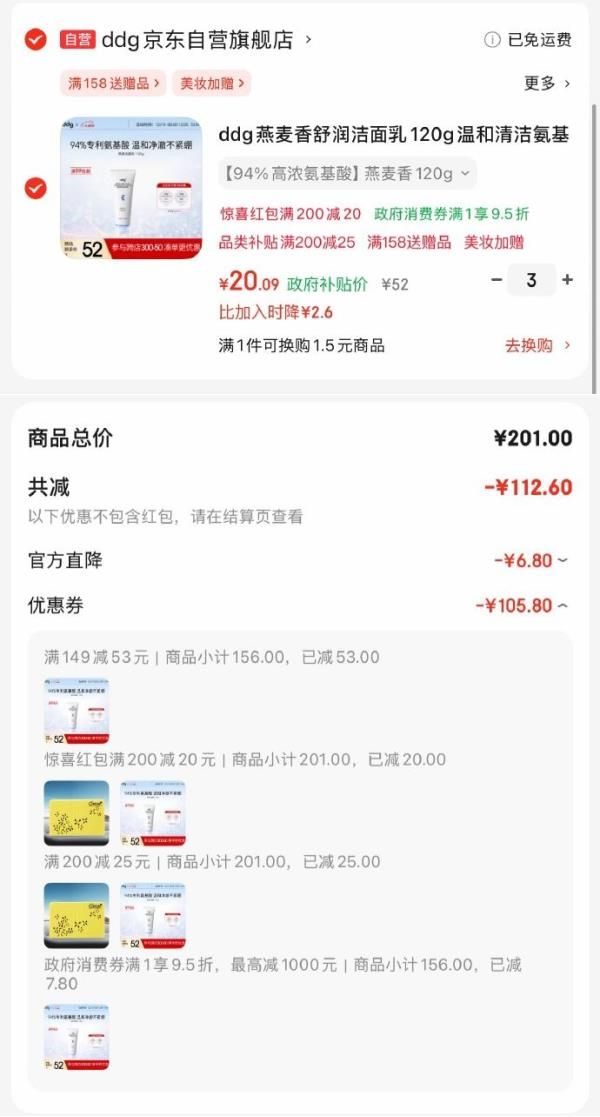Edit the quantity field showing 3
This screenshot has height=1117, width=600.
pyautogui.click(x=531, y=280)
